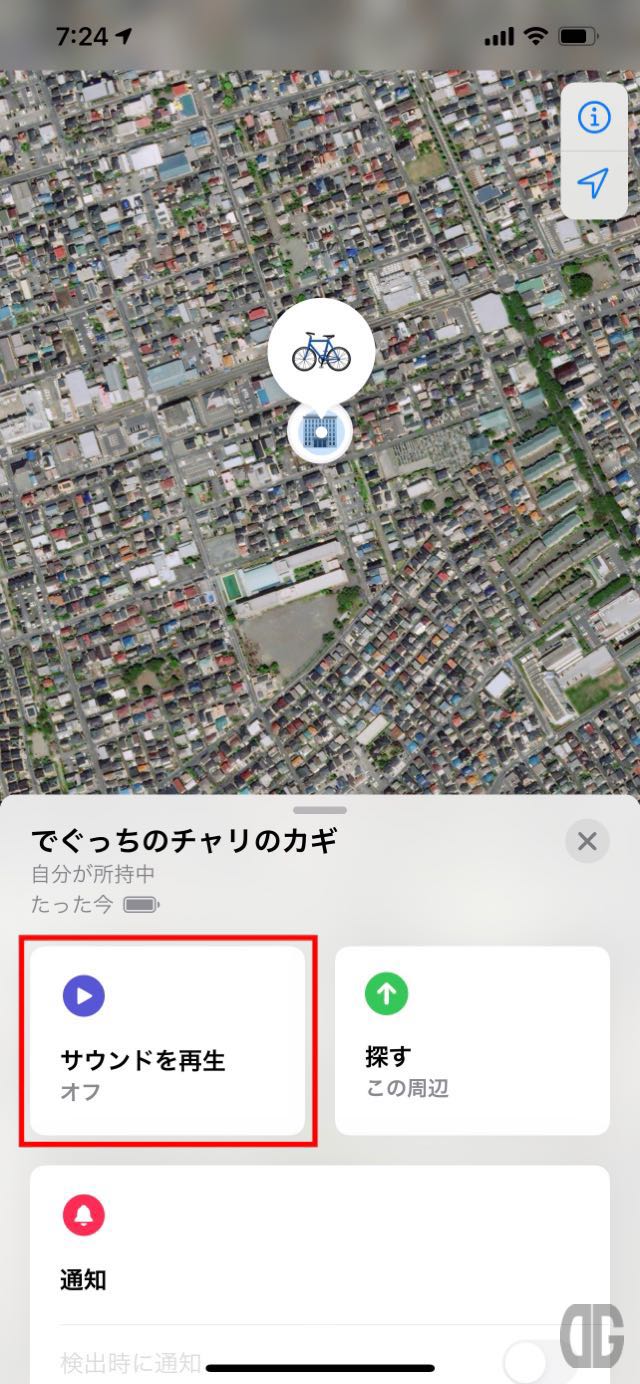Open the map info button

(x=594, y=118)
